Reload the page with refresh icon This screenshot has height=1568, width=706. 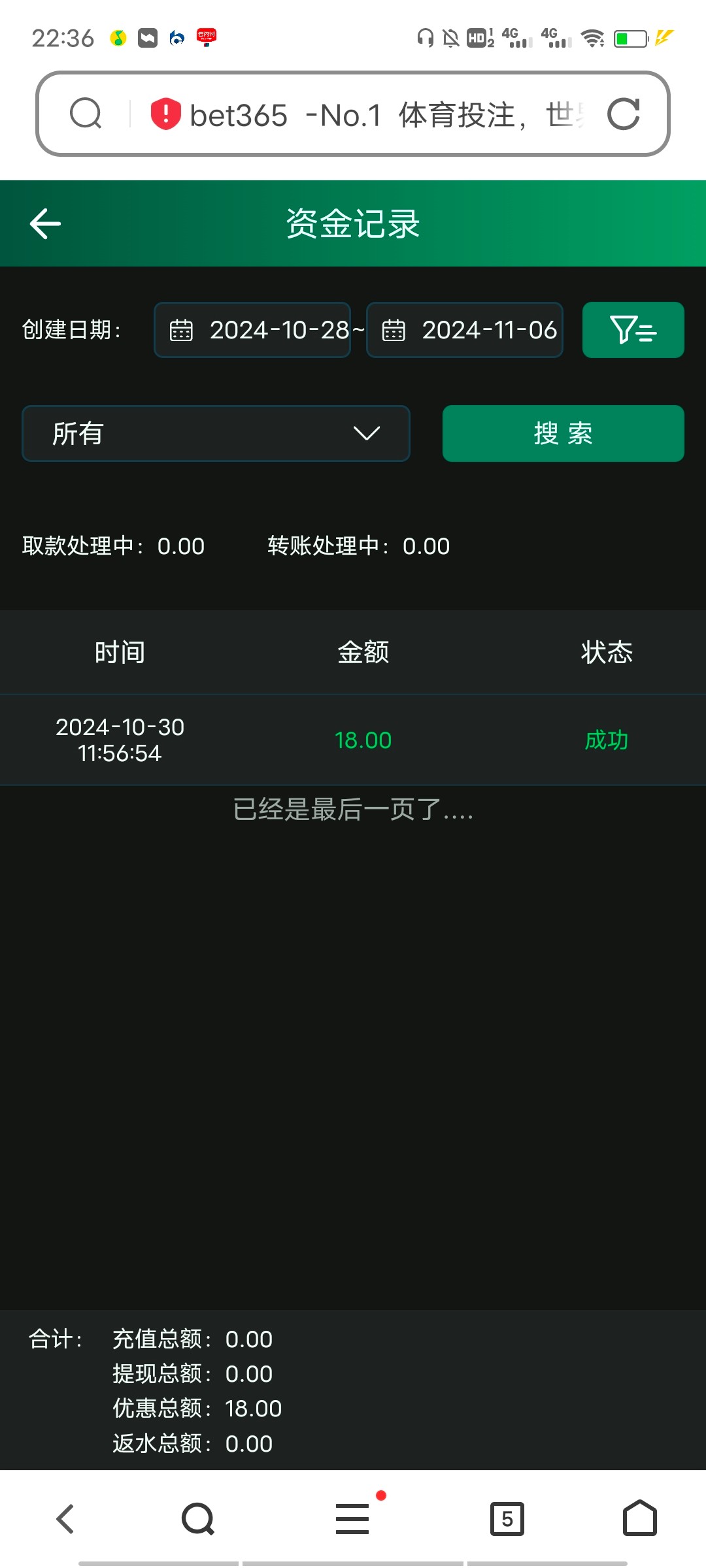coord(623,114)
